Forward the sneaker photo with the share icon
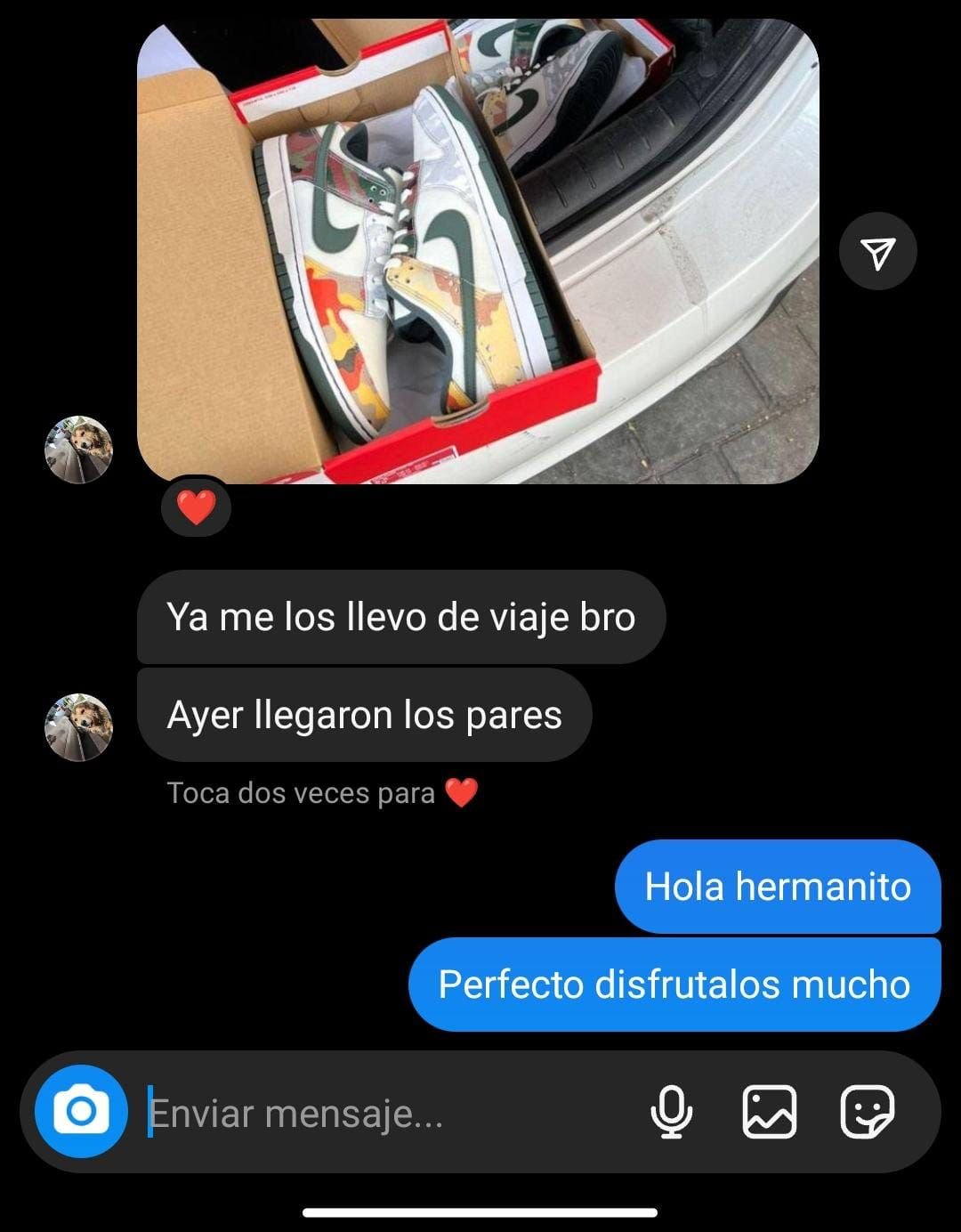 [x=877, y=252]
